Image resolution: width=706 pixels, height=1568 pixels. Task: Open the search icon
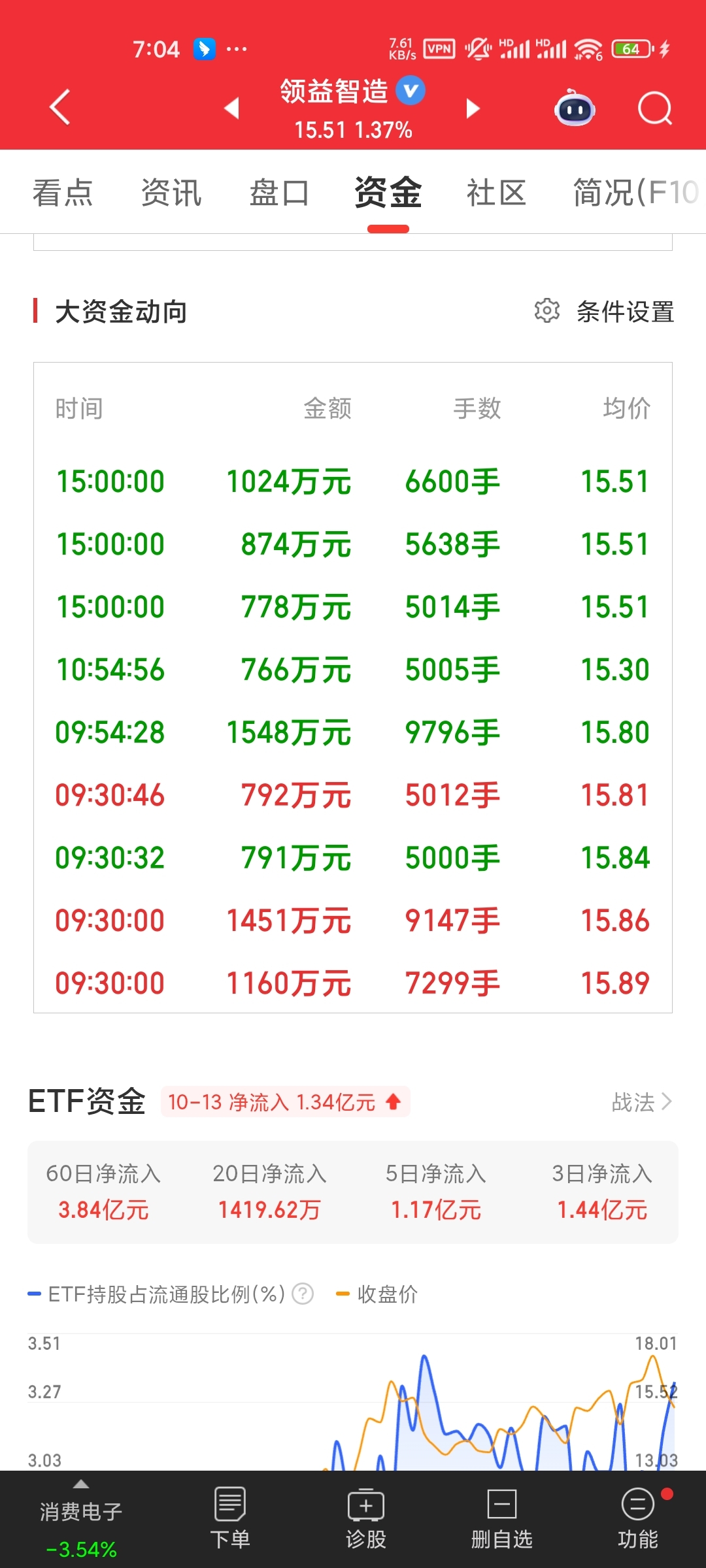click(x=654, y=108)
